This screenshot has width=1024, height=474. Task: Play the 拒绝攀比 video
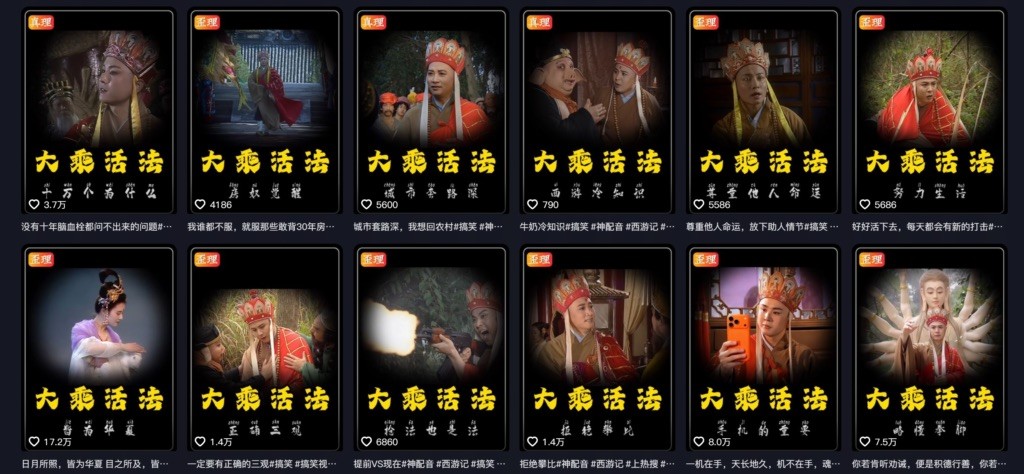[596, 347]
